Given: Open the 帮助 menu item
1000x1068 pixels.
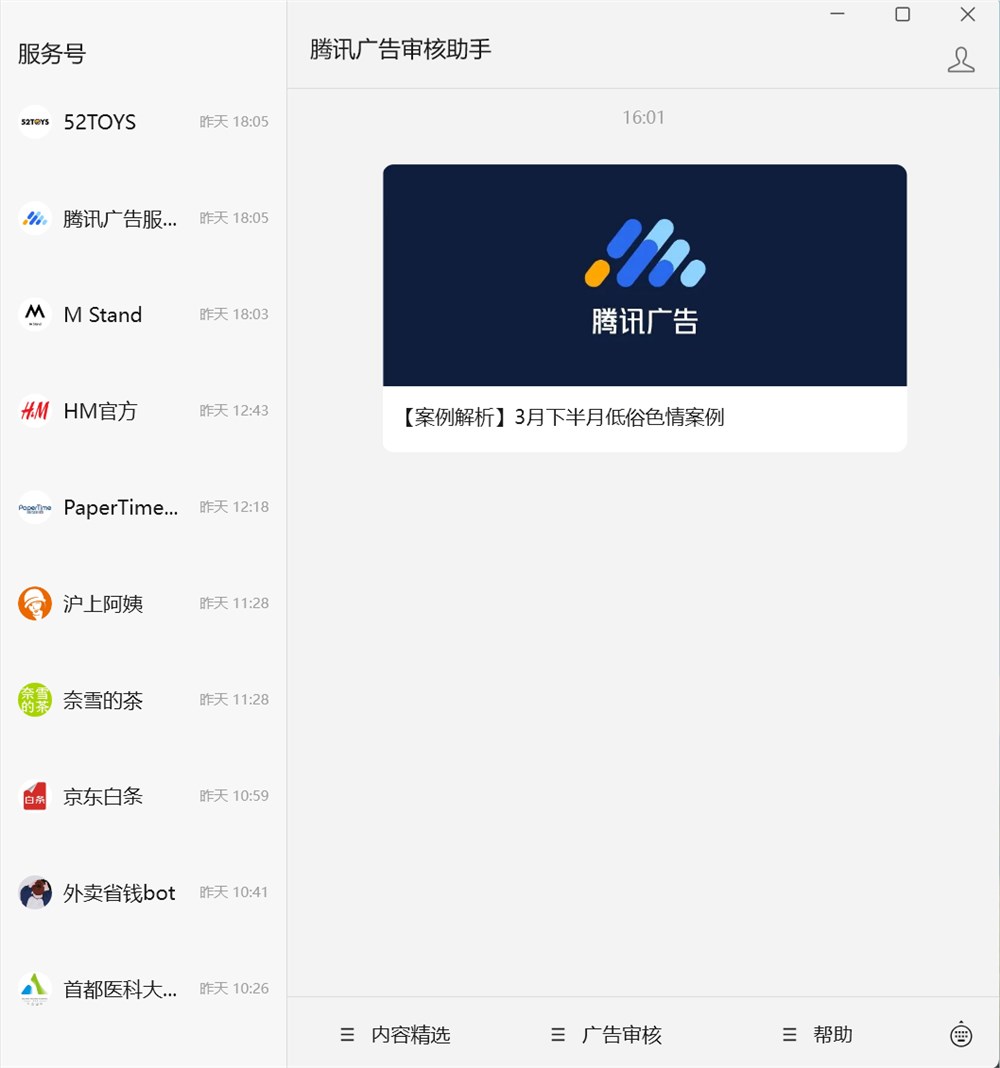Looking at the screenshot, I should [834, 1034].
